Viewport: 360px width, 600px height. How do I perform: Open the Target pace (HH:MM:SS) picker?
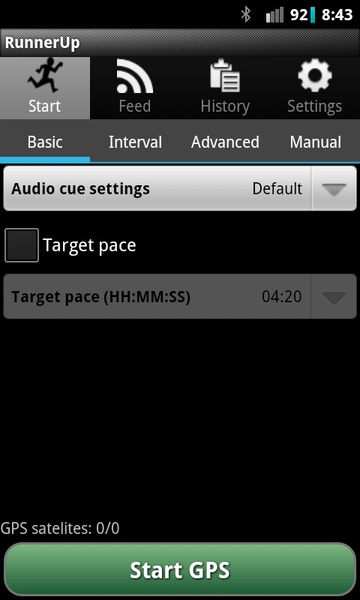tap(180, 296)
